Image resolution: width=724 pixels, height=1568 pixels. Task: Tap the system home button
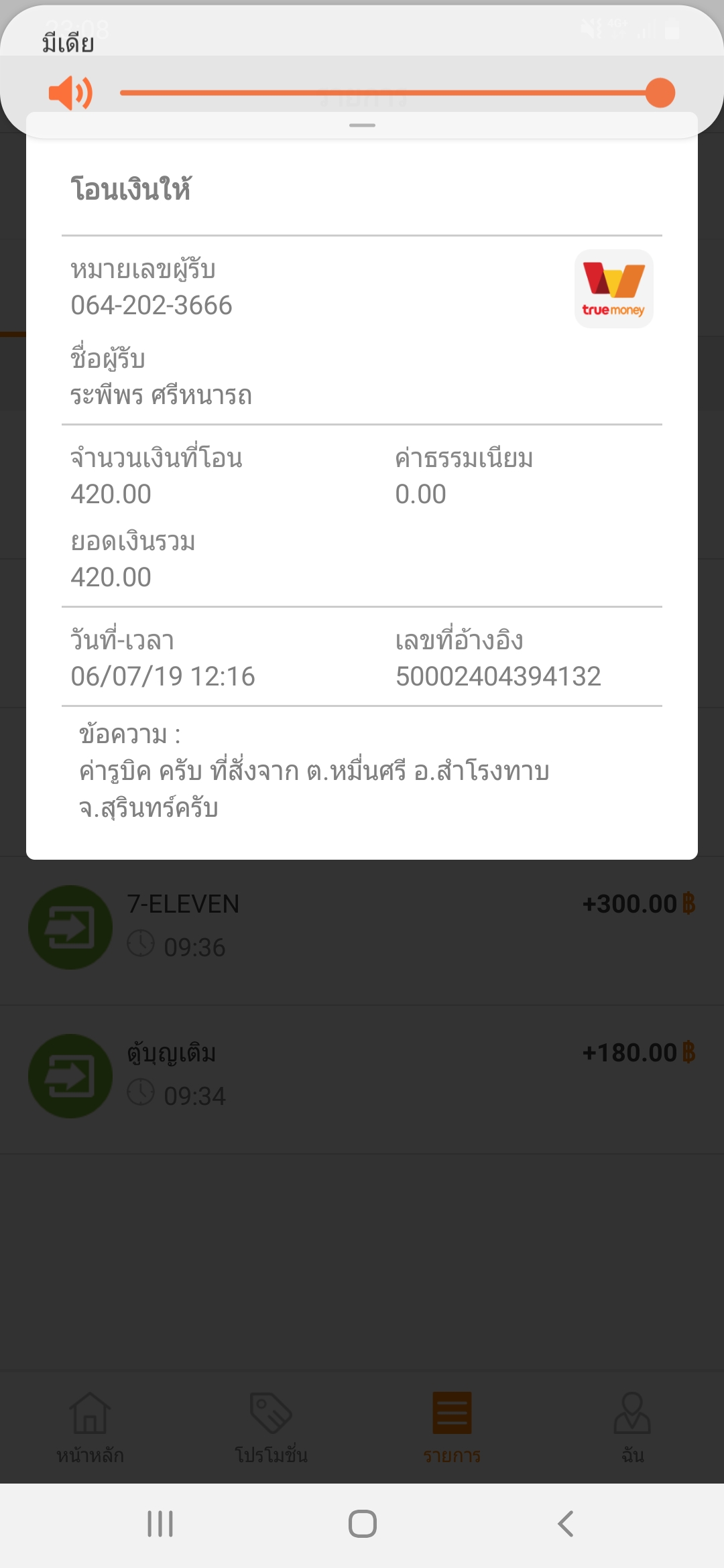click(x=362, y=1524)
